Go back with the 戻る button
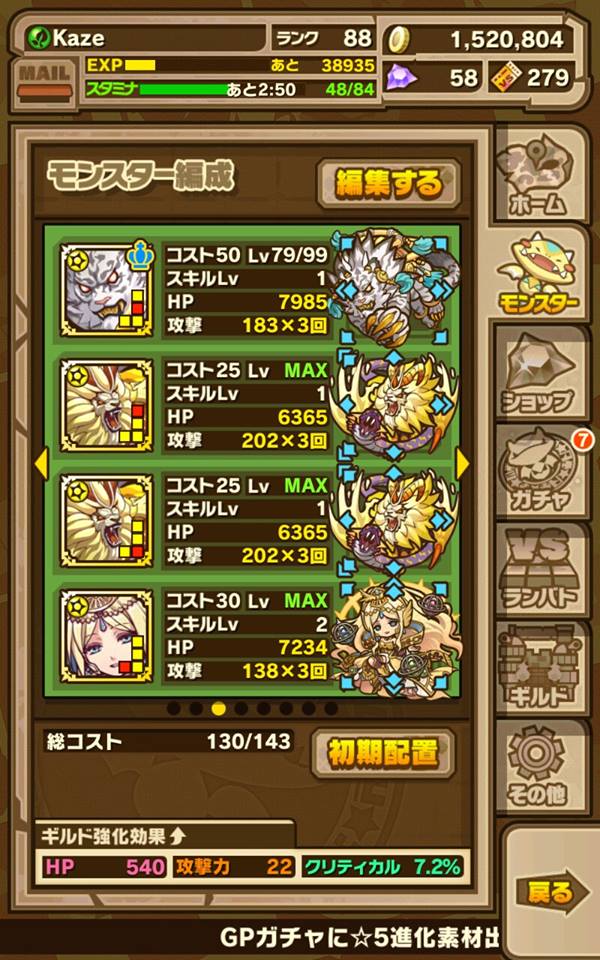Screen dimensions: 600x960 click(x=548, y=892)
